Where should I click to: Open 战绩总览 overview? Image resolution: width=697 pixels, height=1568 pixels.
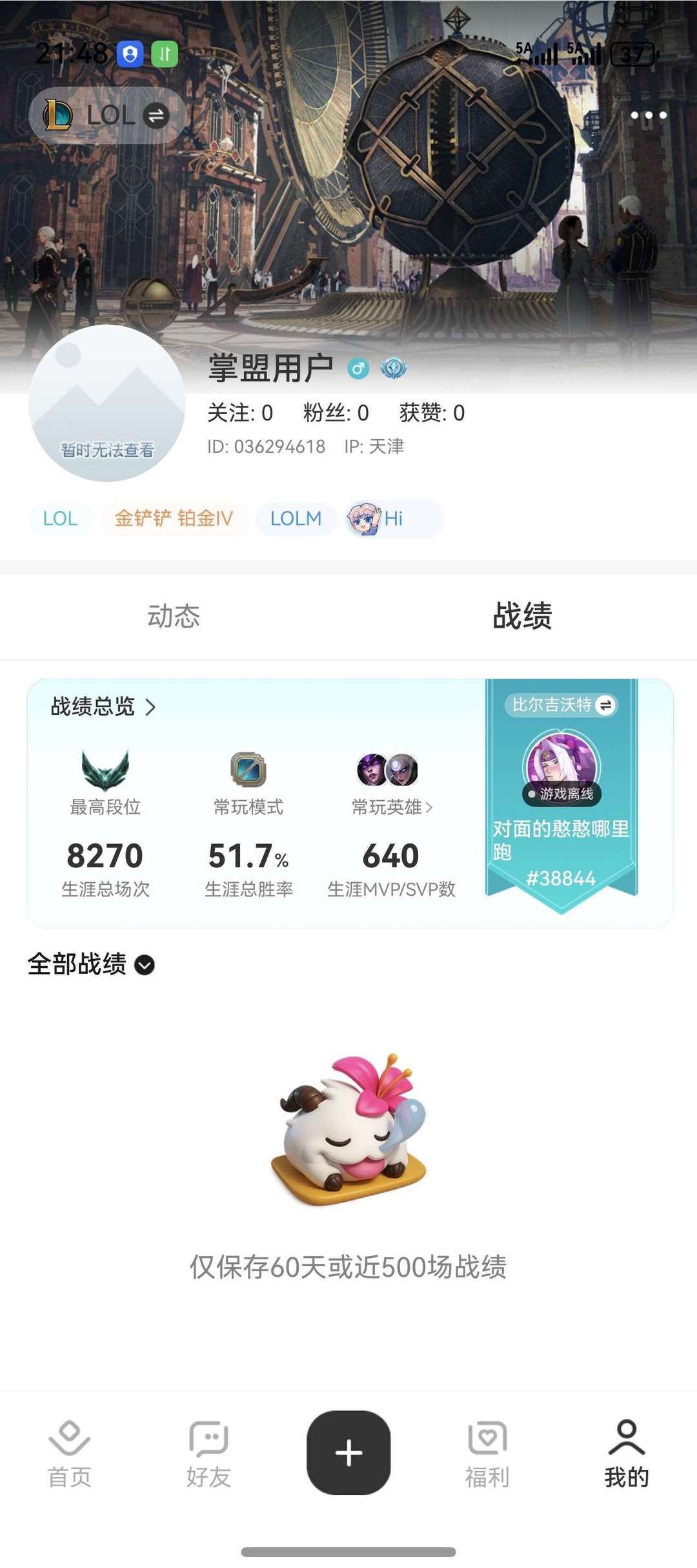pos(103,707)
